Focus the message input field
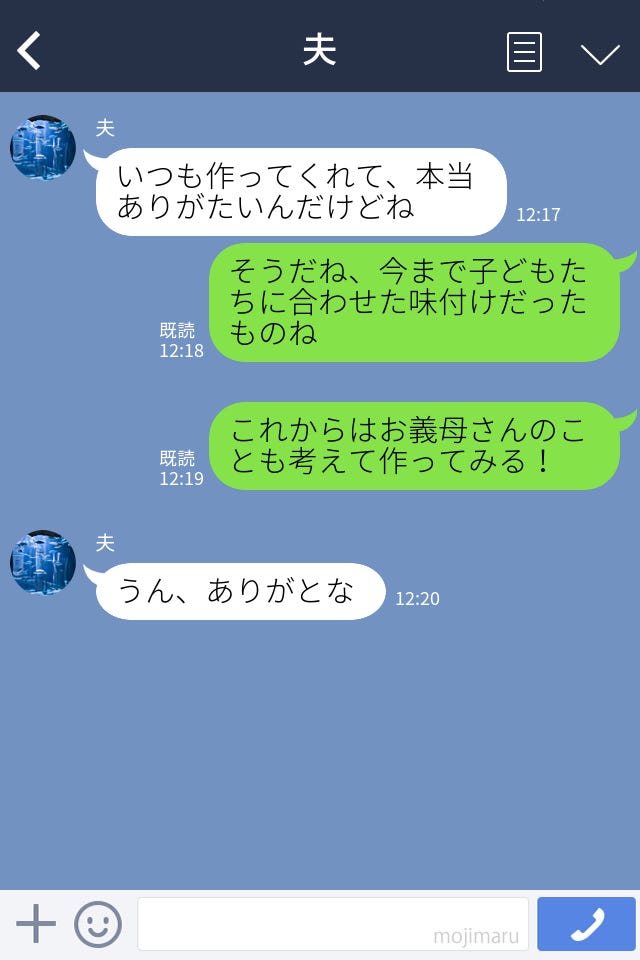Screen dimensions: 640x960 coord(332,924)
